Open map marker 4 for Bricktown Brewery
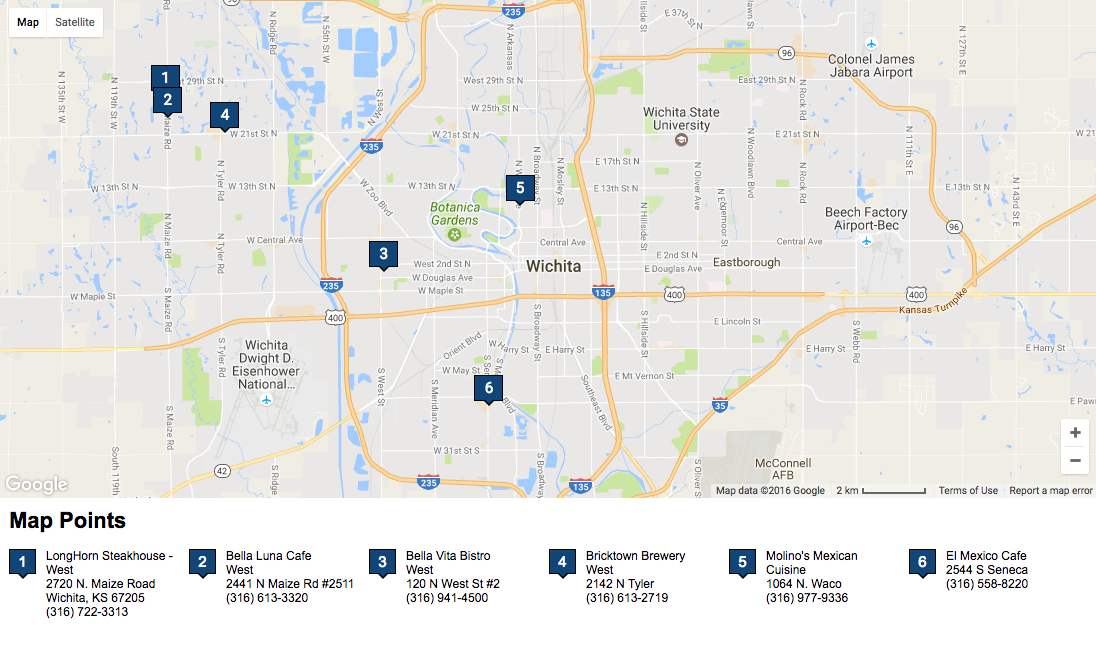 [x=225, y=115]
